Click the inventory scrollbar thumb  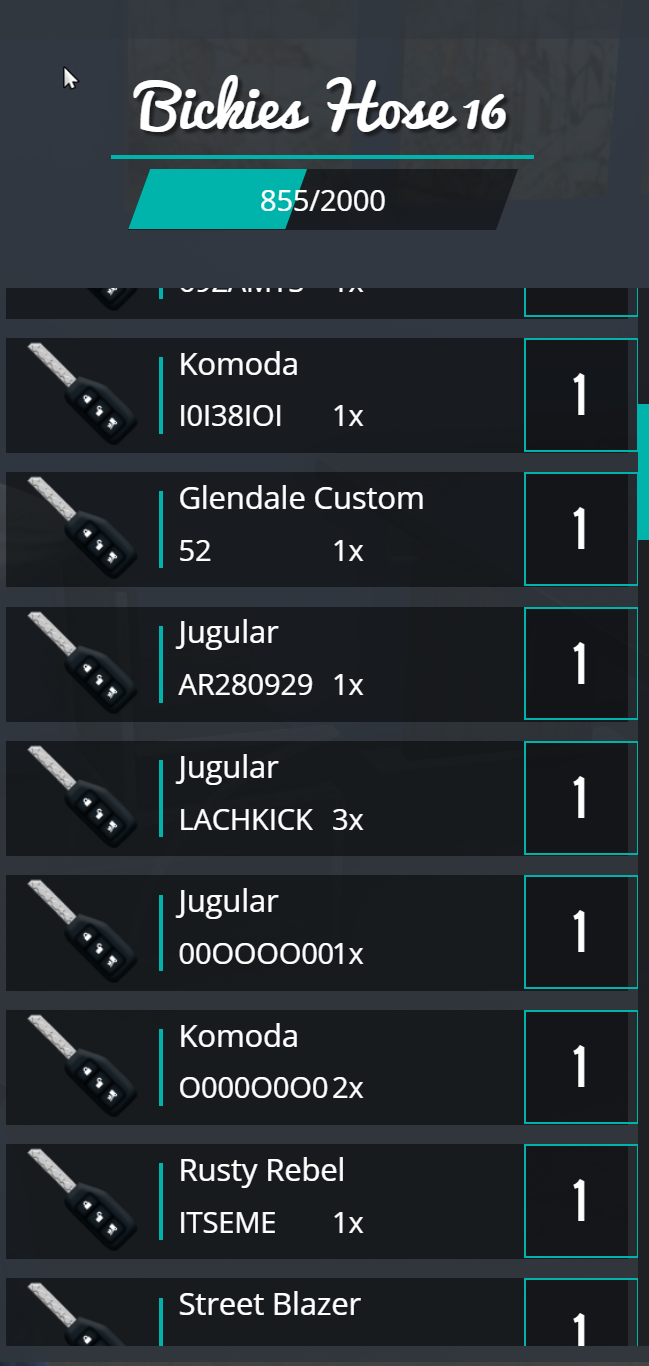643,472
